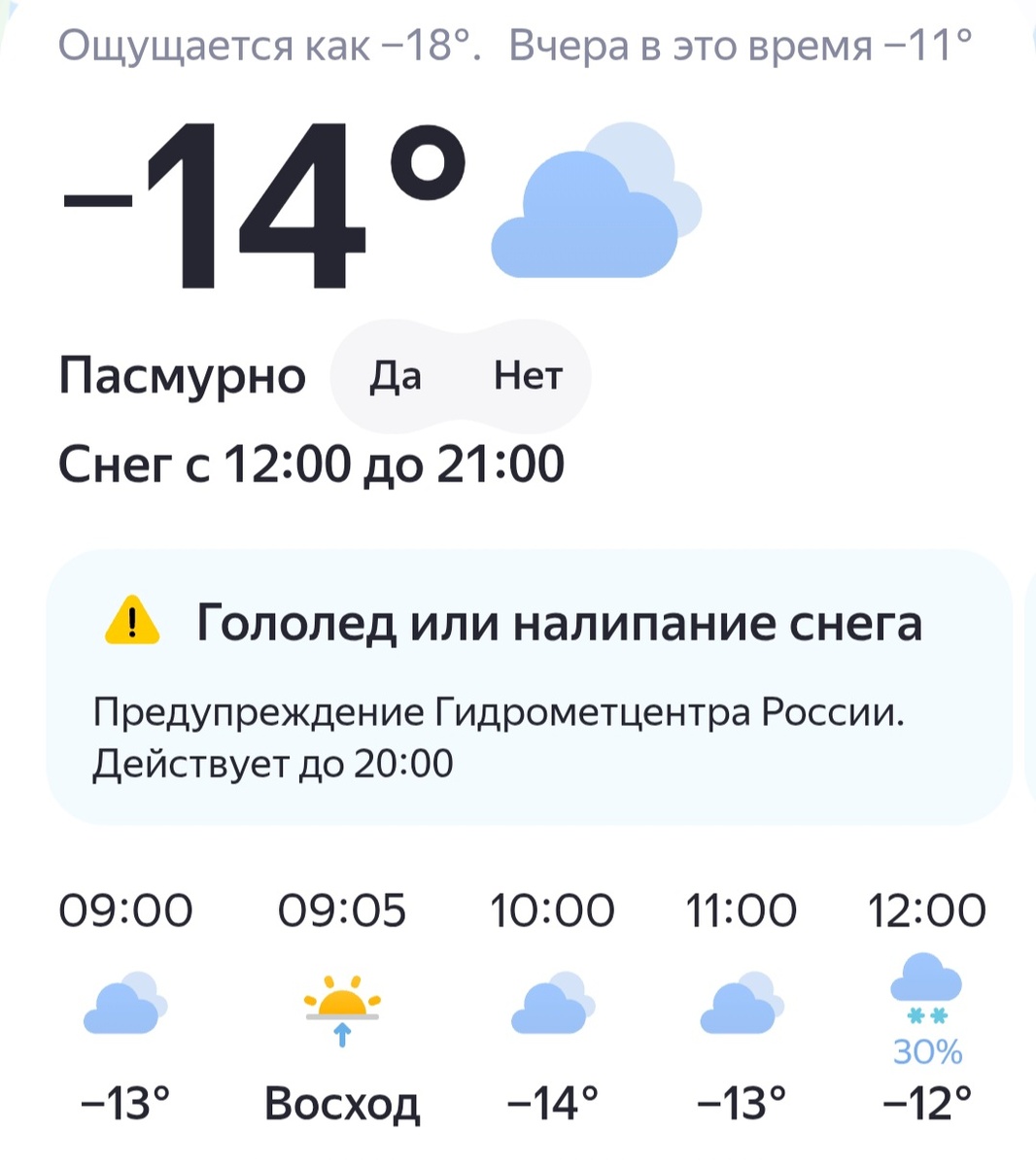1036x1166 pixels.
Task: Toggle the Пасмурно confirmation control
Action: [x=464, y=376]
